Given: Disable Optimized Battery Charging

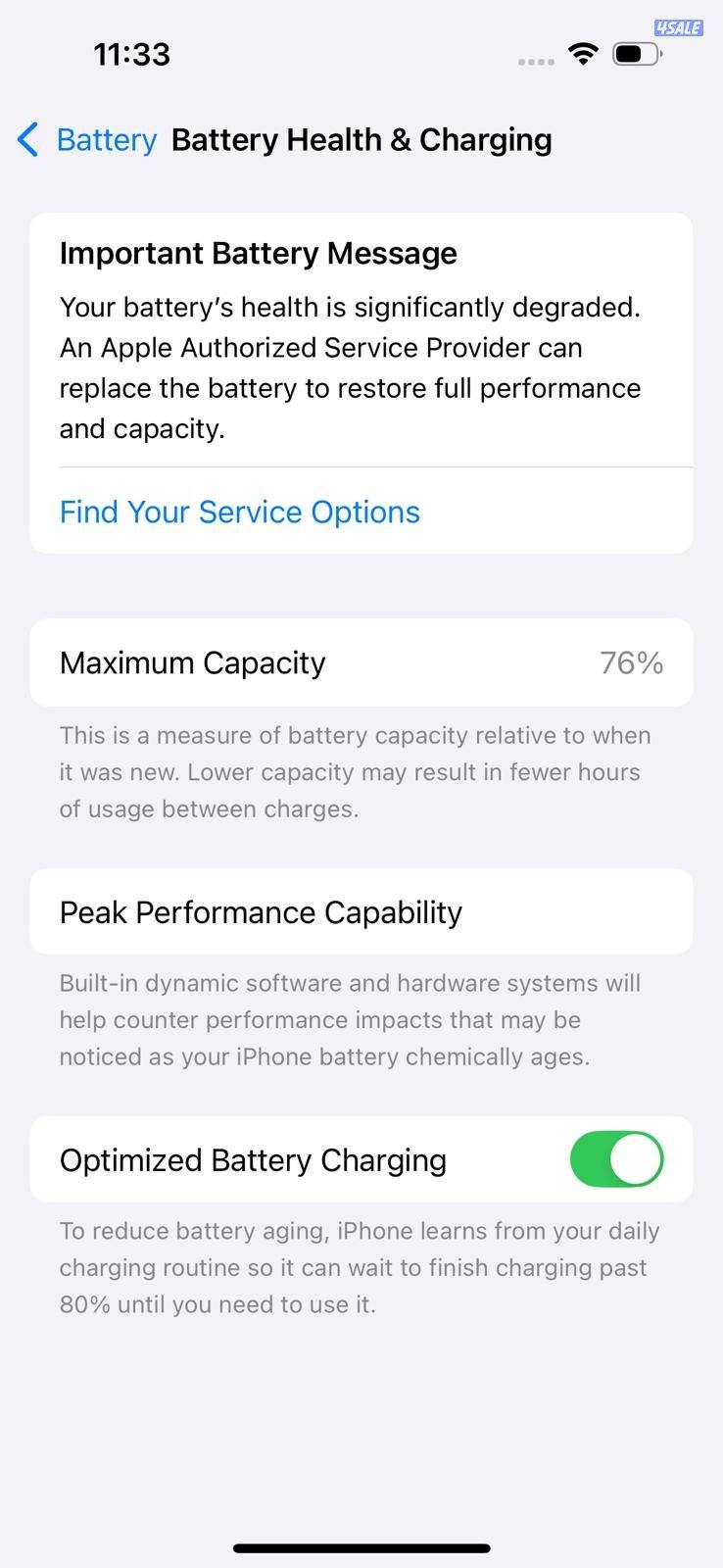Looking at the screenshot, I should point(616,1158).
